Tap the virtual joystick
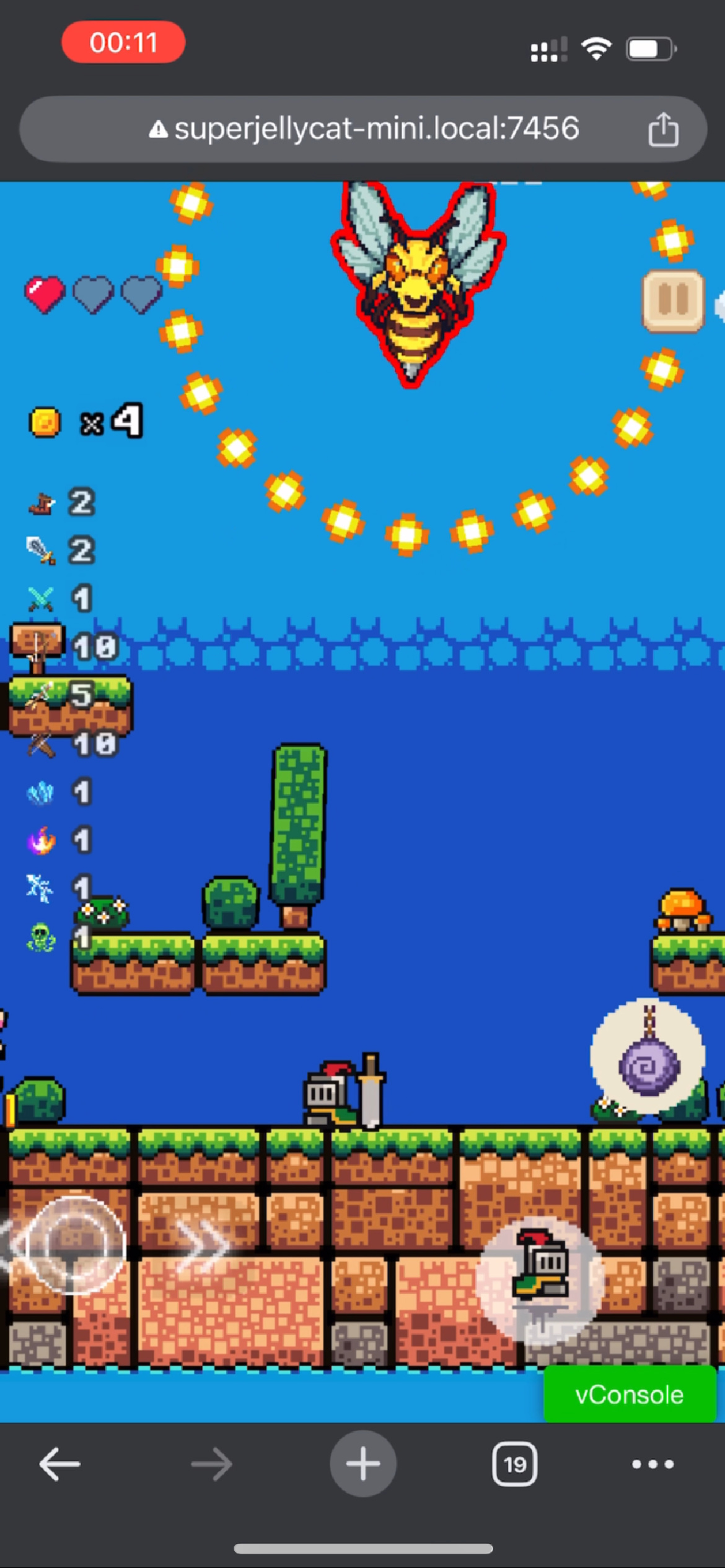 click(x=73, y=1245)
